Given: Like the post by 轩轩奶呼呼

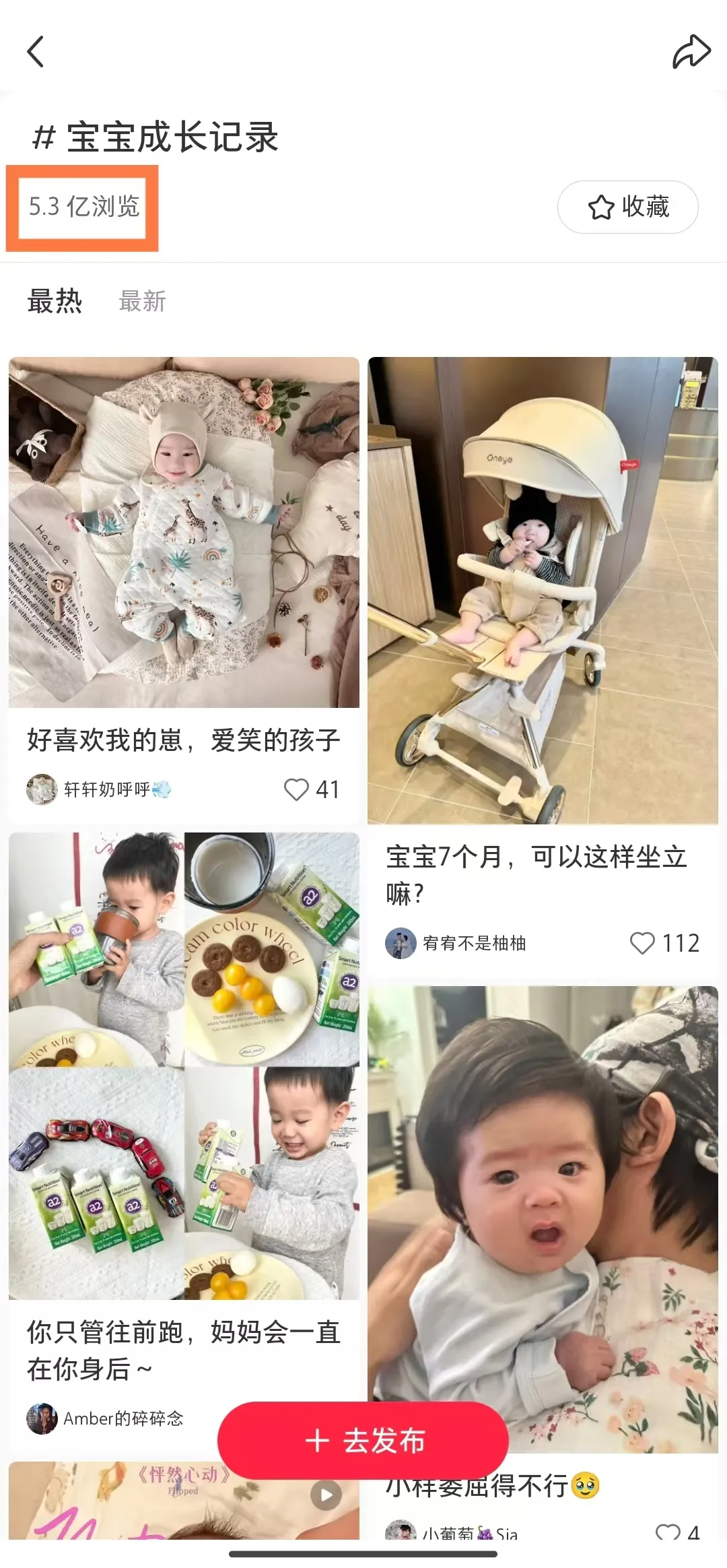Looking at the screenshot, I should [x=297, y=789].
